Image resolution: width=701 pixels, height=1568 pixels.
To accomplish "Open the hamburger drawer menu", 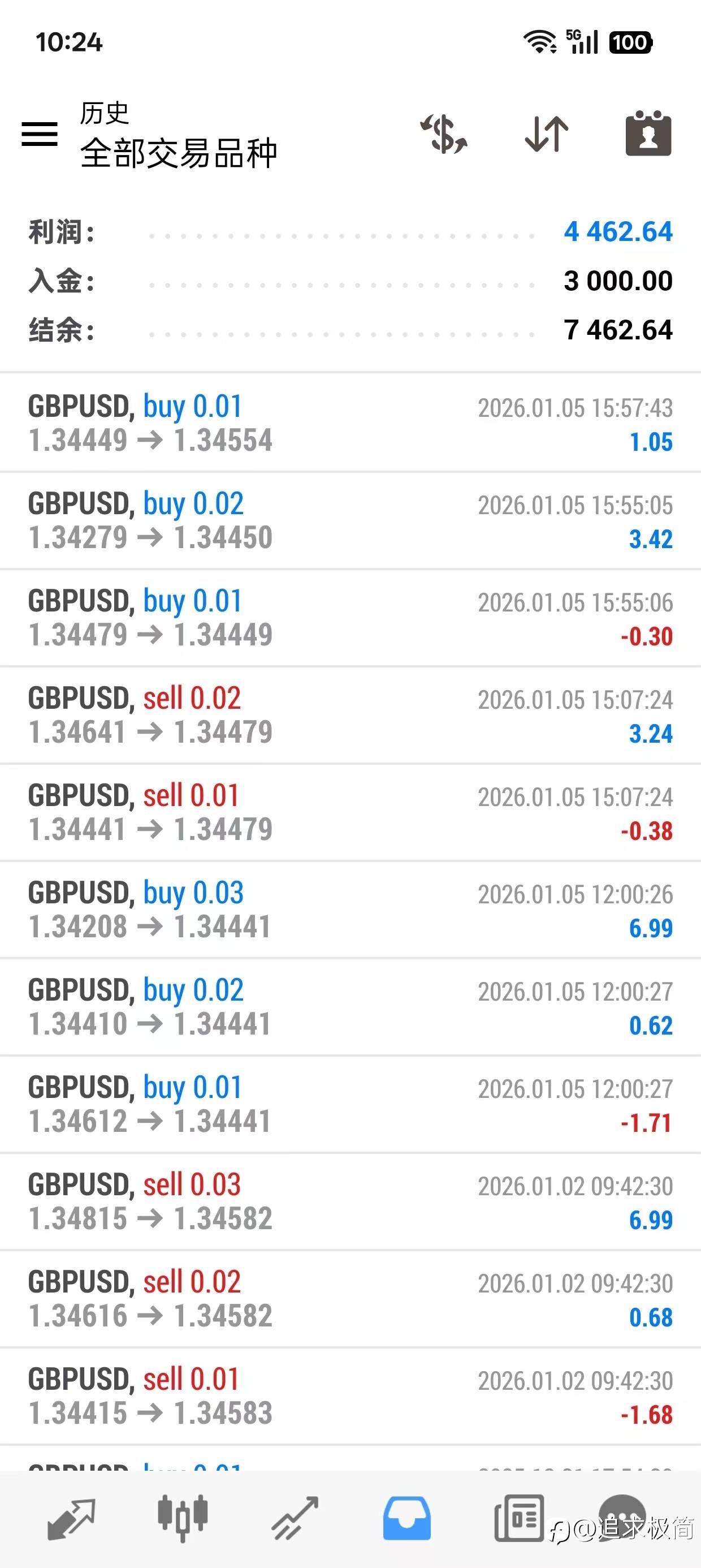I will coord(40,134).
